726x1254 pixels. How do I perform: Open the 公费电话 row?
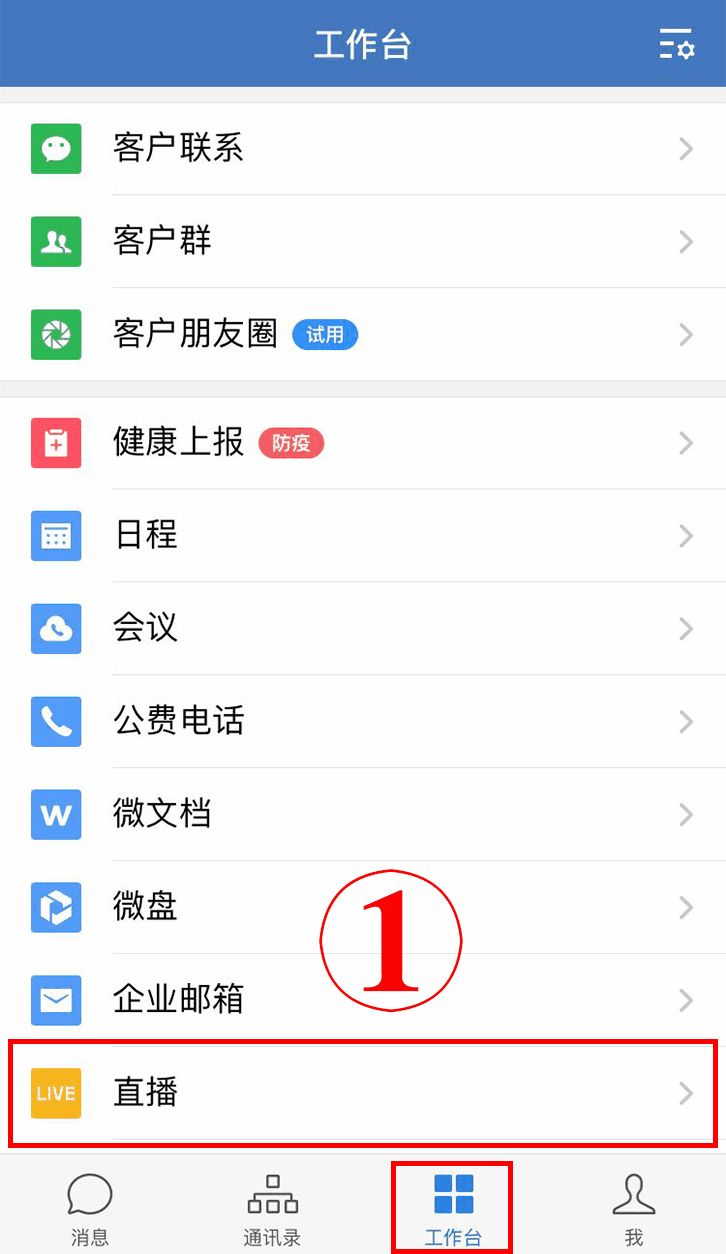(363, 721)
